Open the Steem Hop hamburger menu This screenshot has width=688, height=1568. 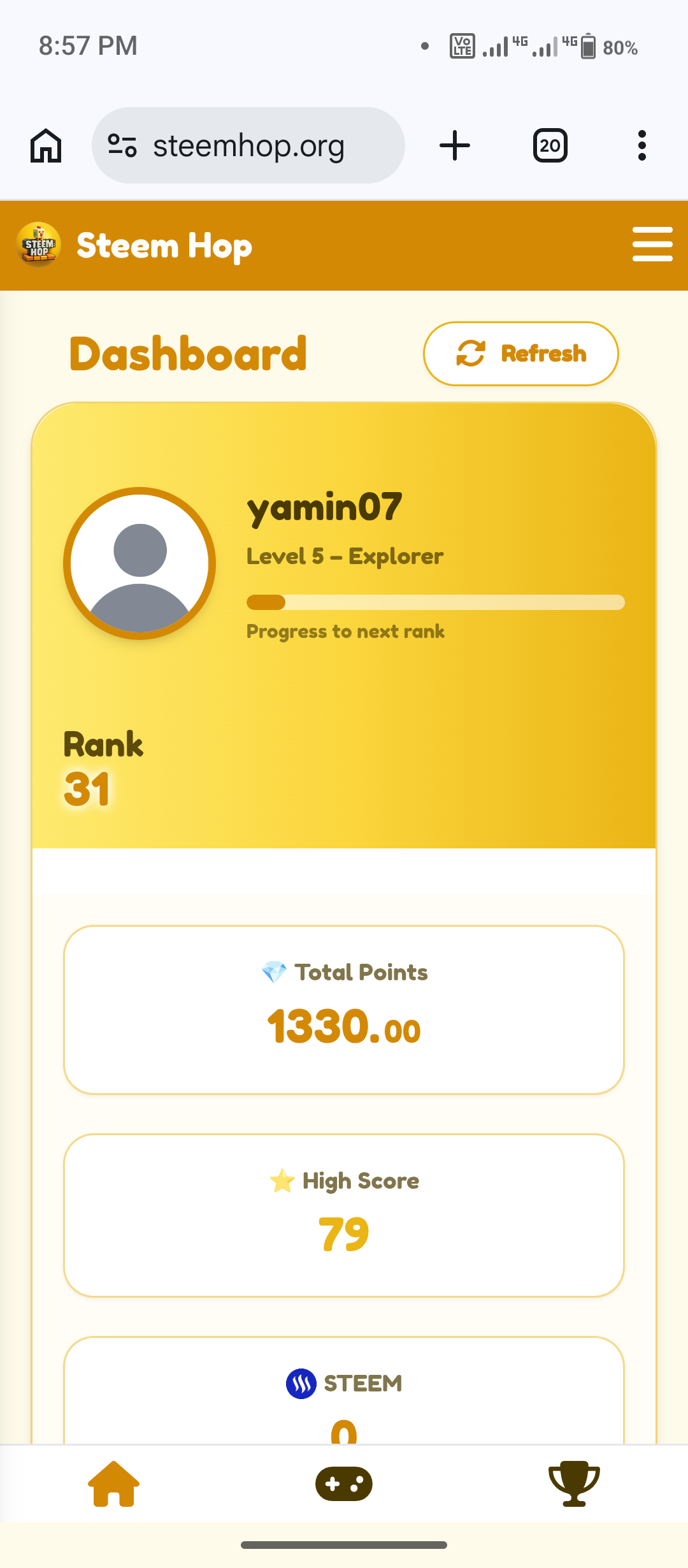[x=652, y=244]
